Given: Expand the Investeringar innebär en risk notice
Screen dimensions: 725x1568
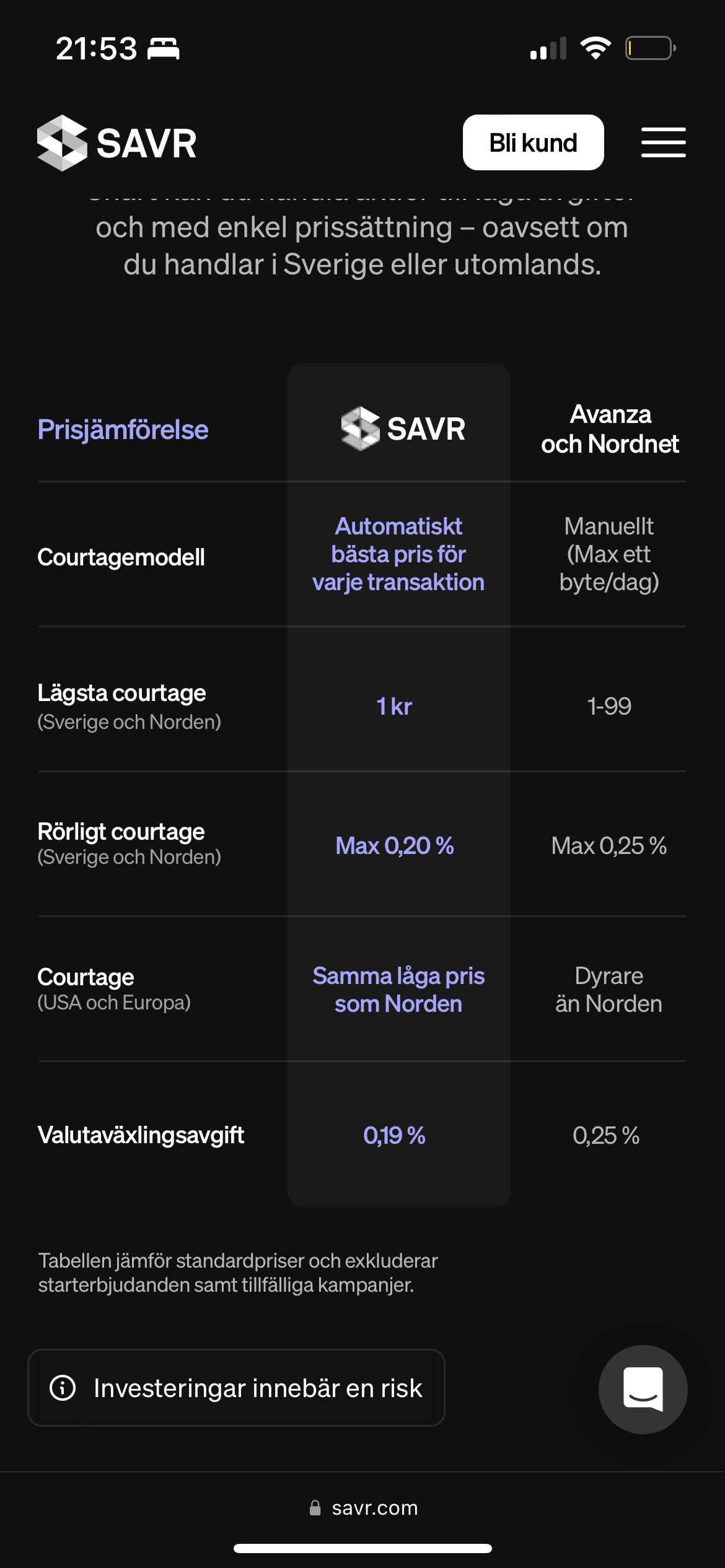Looking at the screenshot, I should pos(236,1388).
